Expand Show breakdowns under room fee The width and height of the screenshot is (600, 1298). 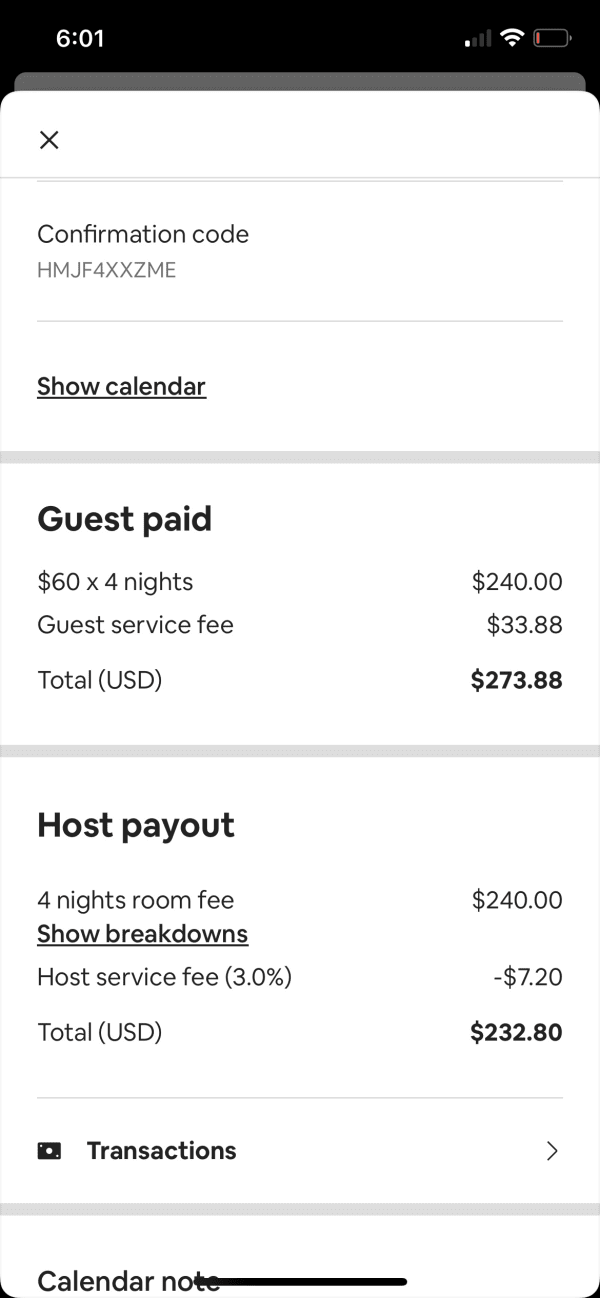(142, 934)
